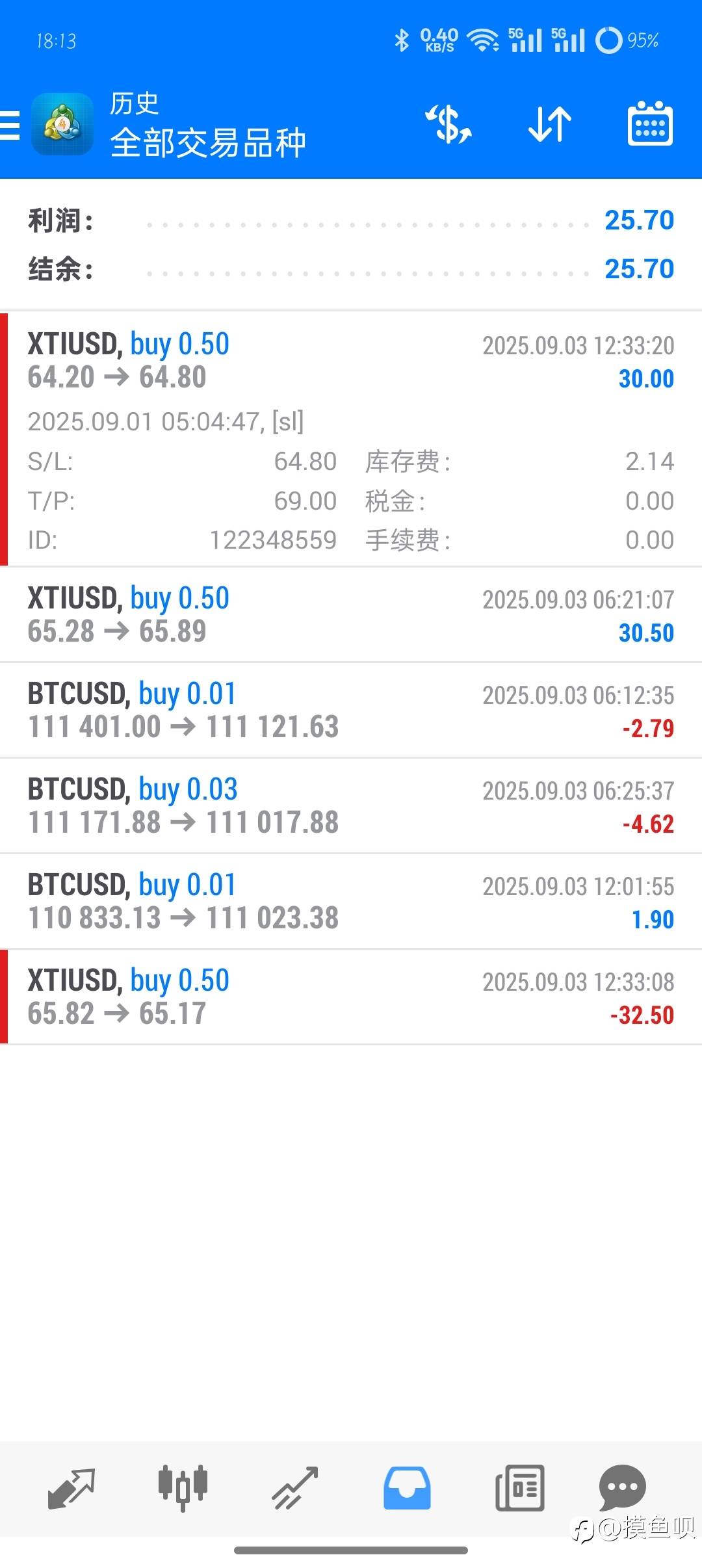
Task: Switch to the trade tab
Action: coord(294,1488)
